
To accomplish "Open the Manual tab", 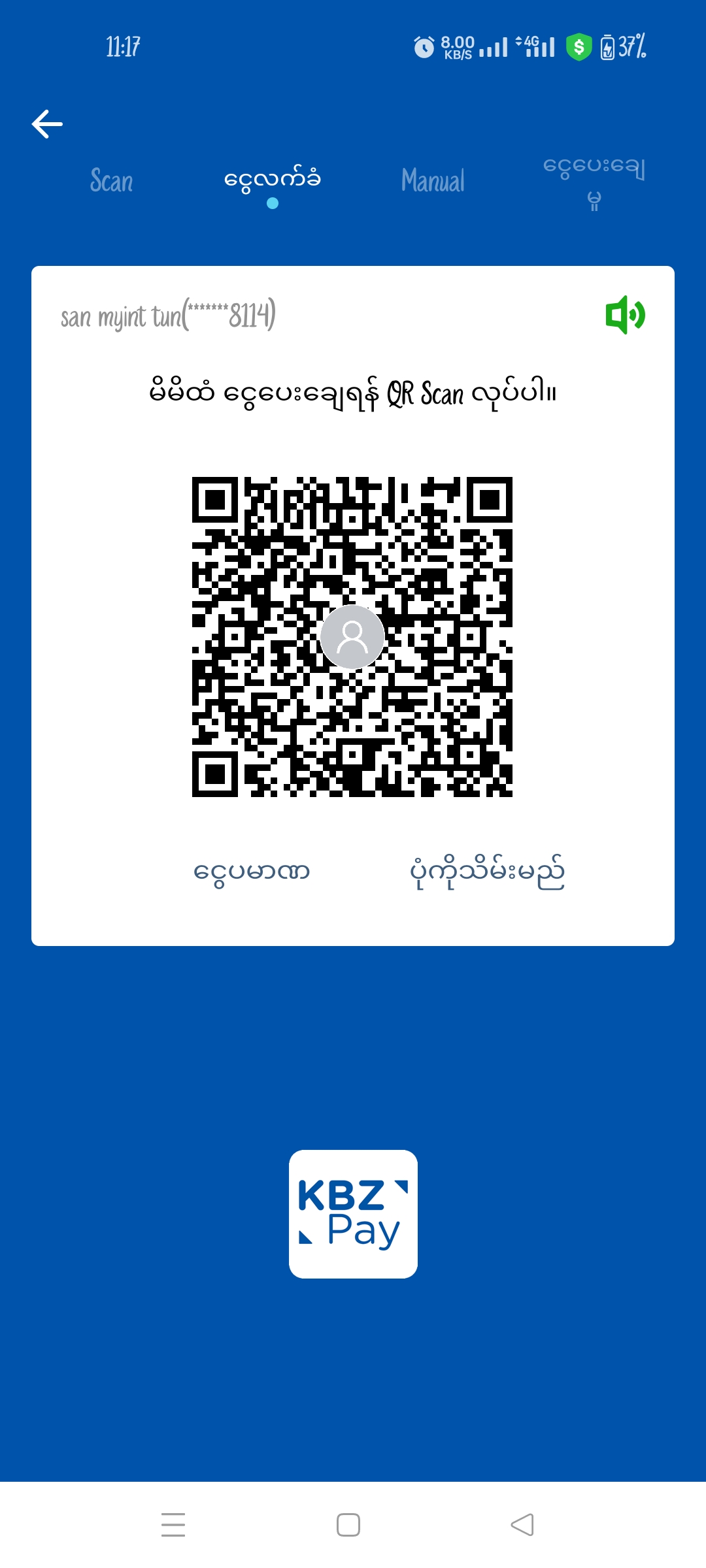I will point(433,181).
